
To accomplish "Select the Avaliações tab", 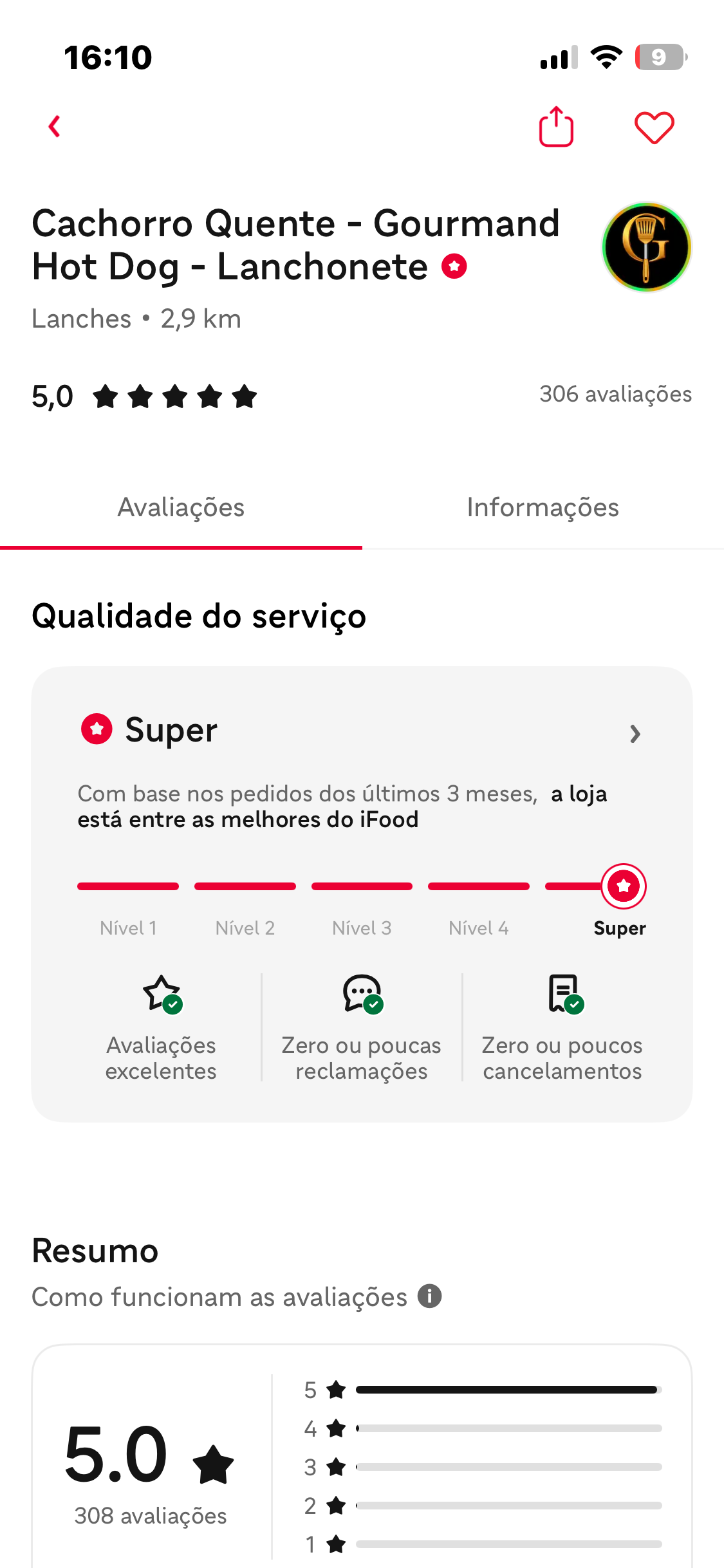I will coord(181,508).
